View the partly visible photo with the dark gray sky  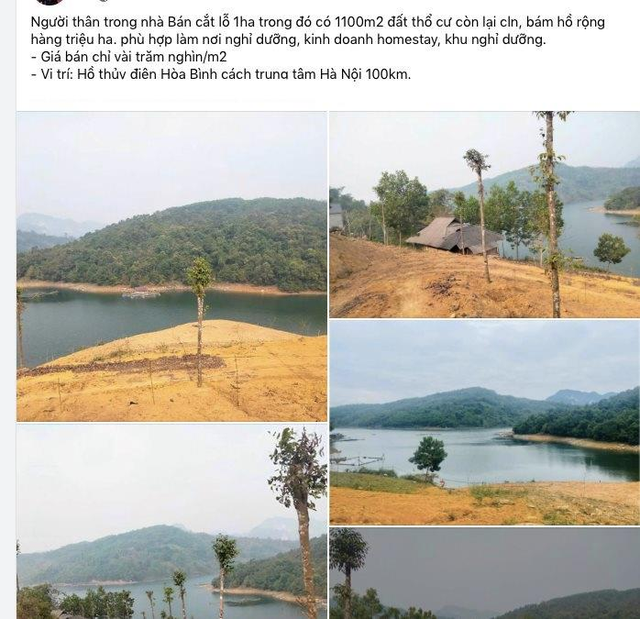[x=484, y=573]
